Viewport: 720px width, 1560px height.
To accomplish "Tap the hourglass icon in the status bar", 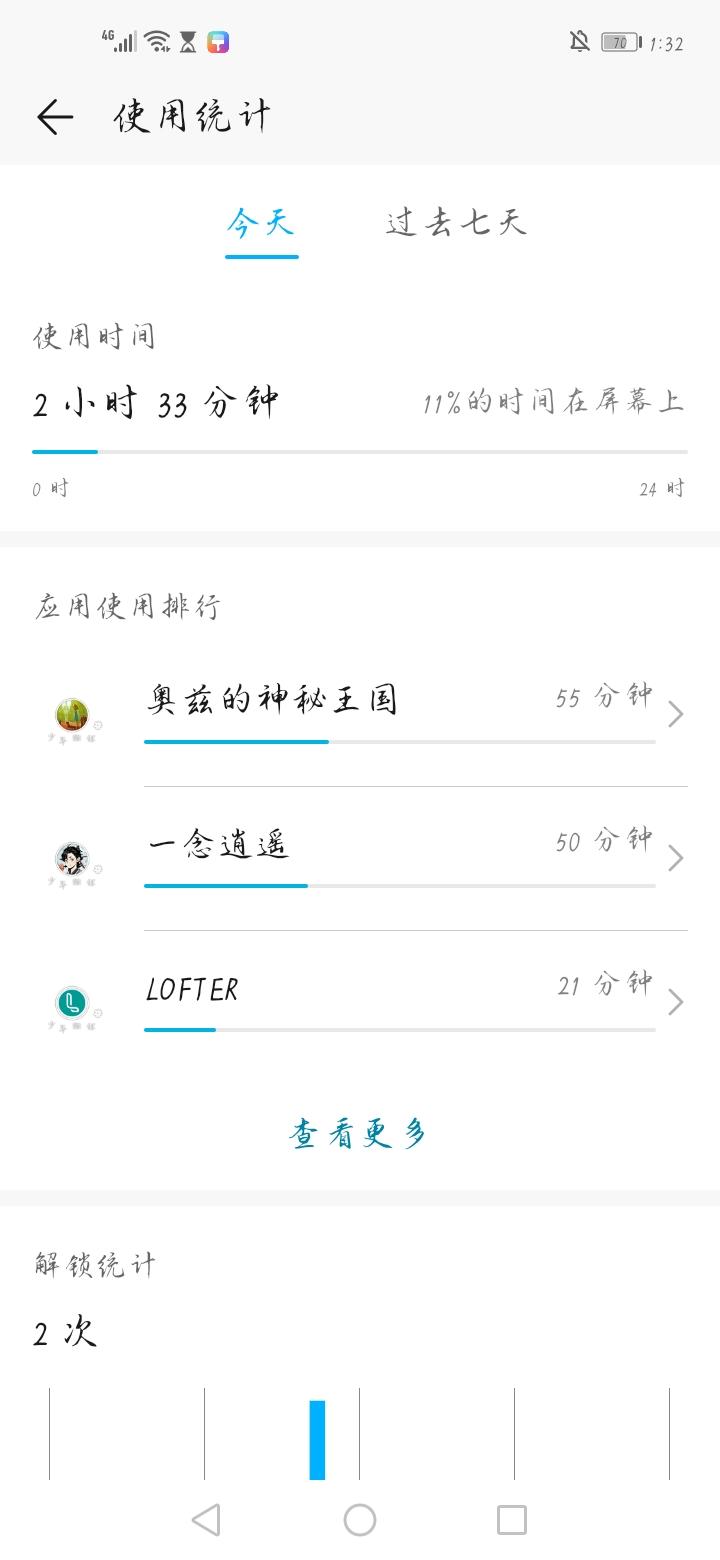I will pyautogui.click(x=185, y=42).
